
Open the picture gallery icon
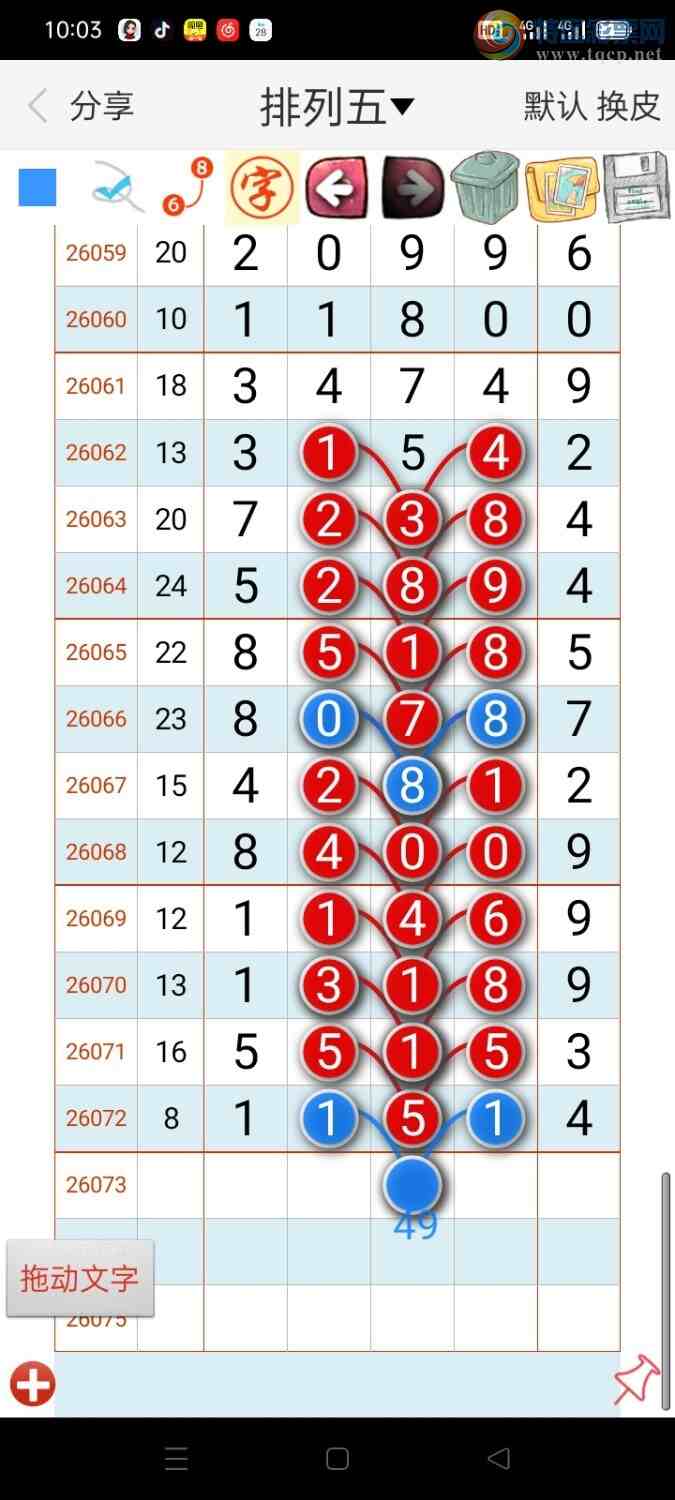pos(560,187)
